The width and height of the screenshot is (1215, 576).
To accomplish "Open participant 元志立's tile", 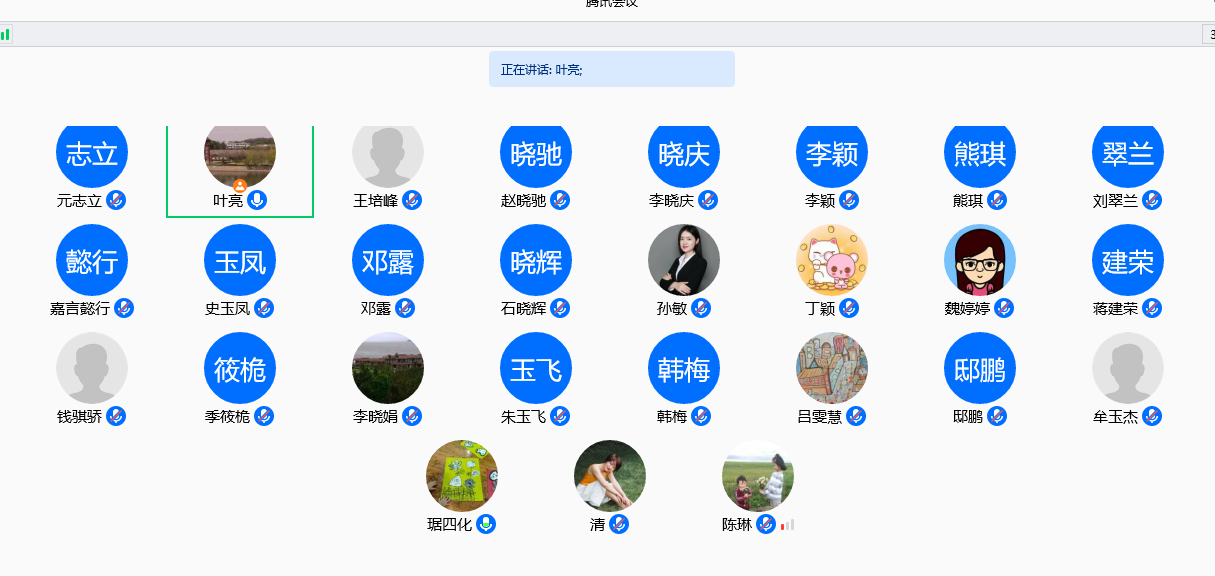I will point(92,155).
